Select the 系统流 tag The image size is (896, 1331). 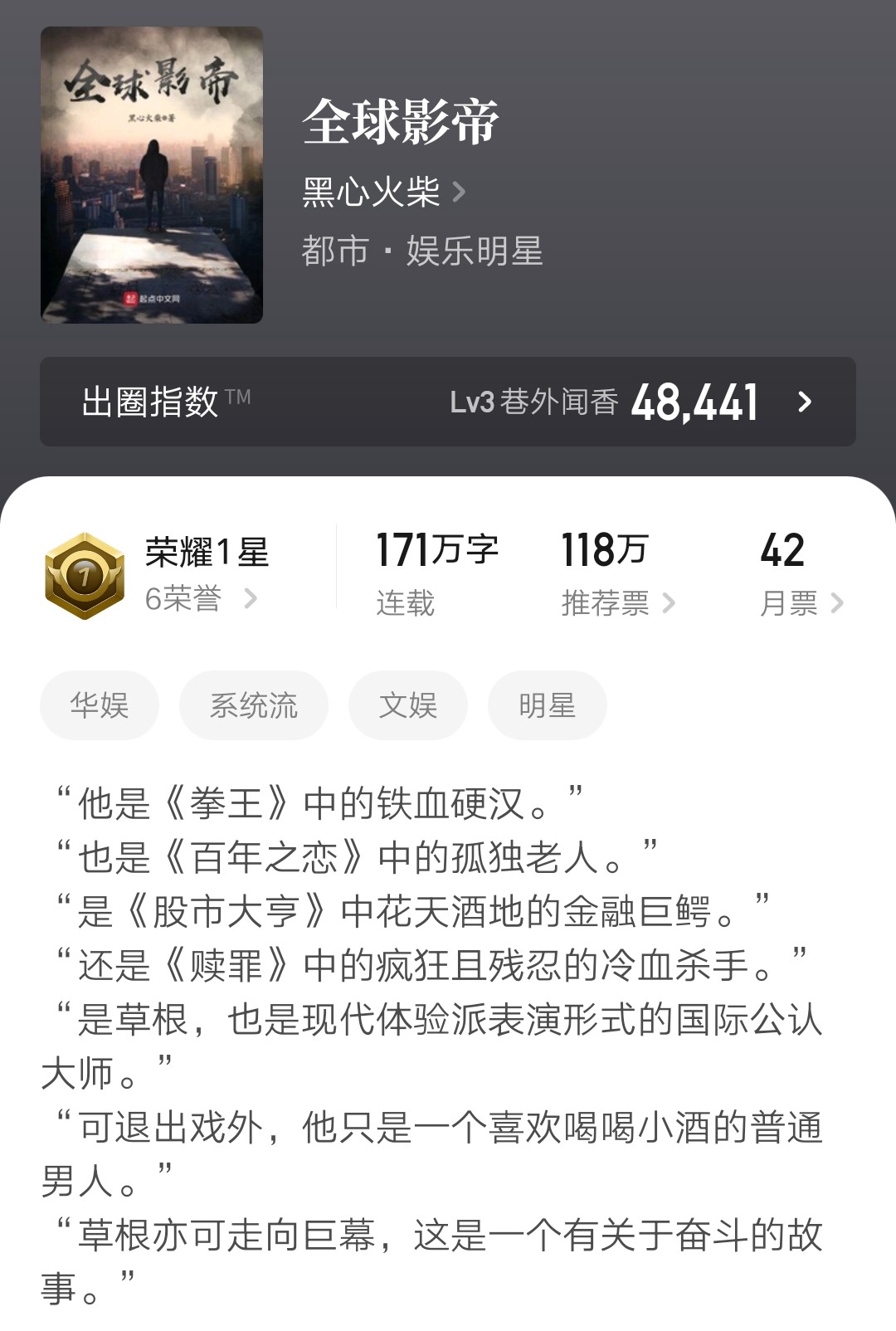click(x=254, y=705)
